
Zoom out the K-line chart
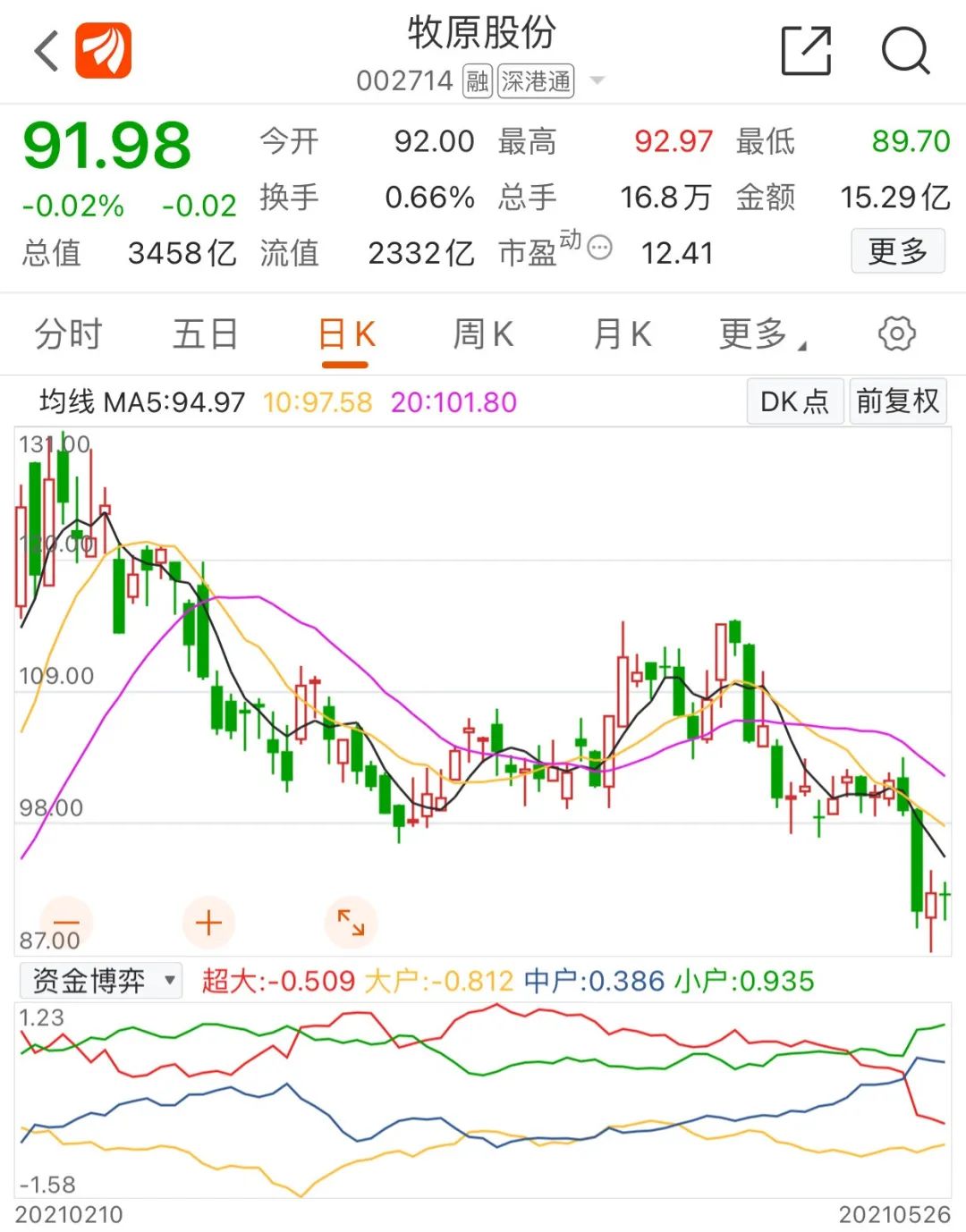(x=67, y=923)
